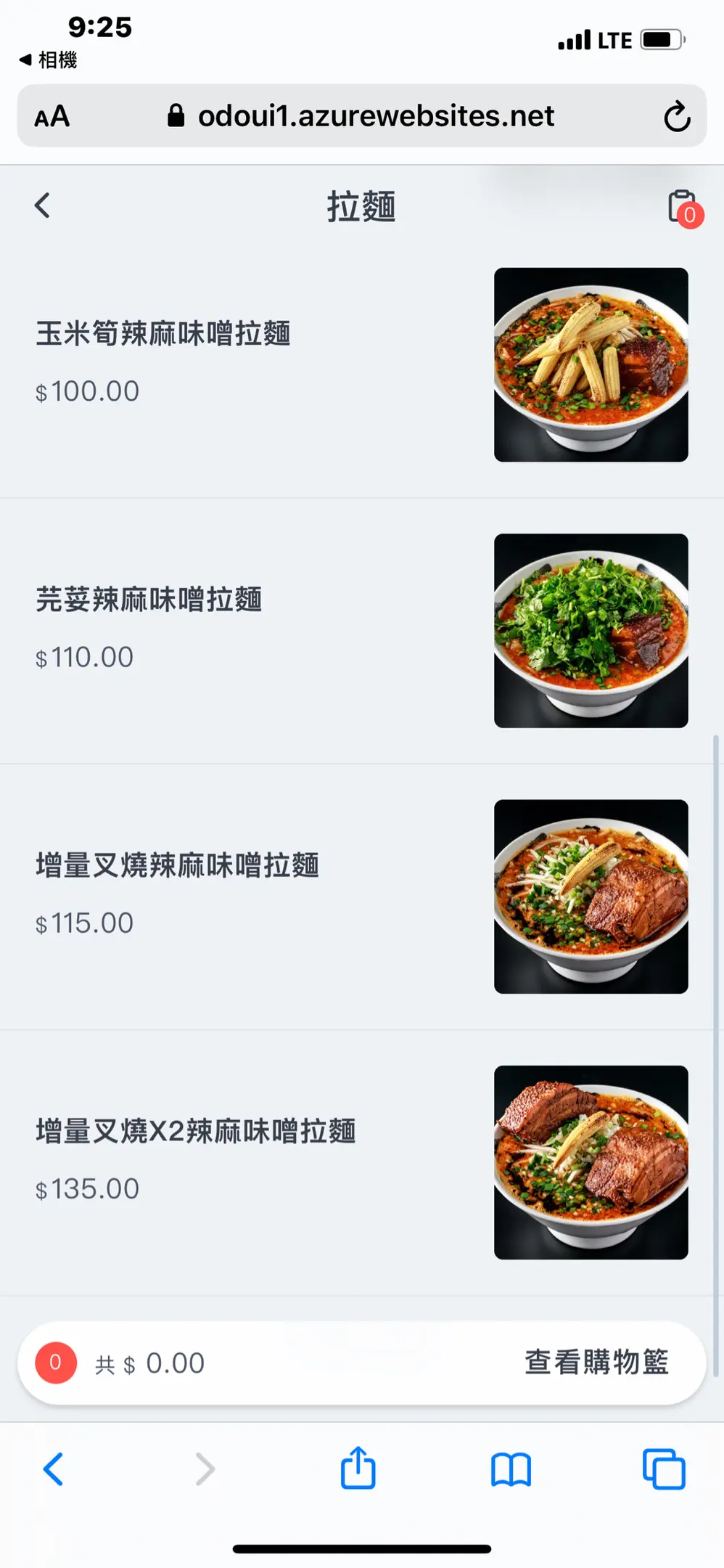
Task: Choose 增量叉燒辣麻味噌拉麵 for $115.00
Action: click(x=178, y=865)
